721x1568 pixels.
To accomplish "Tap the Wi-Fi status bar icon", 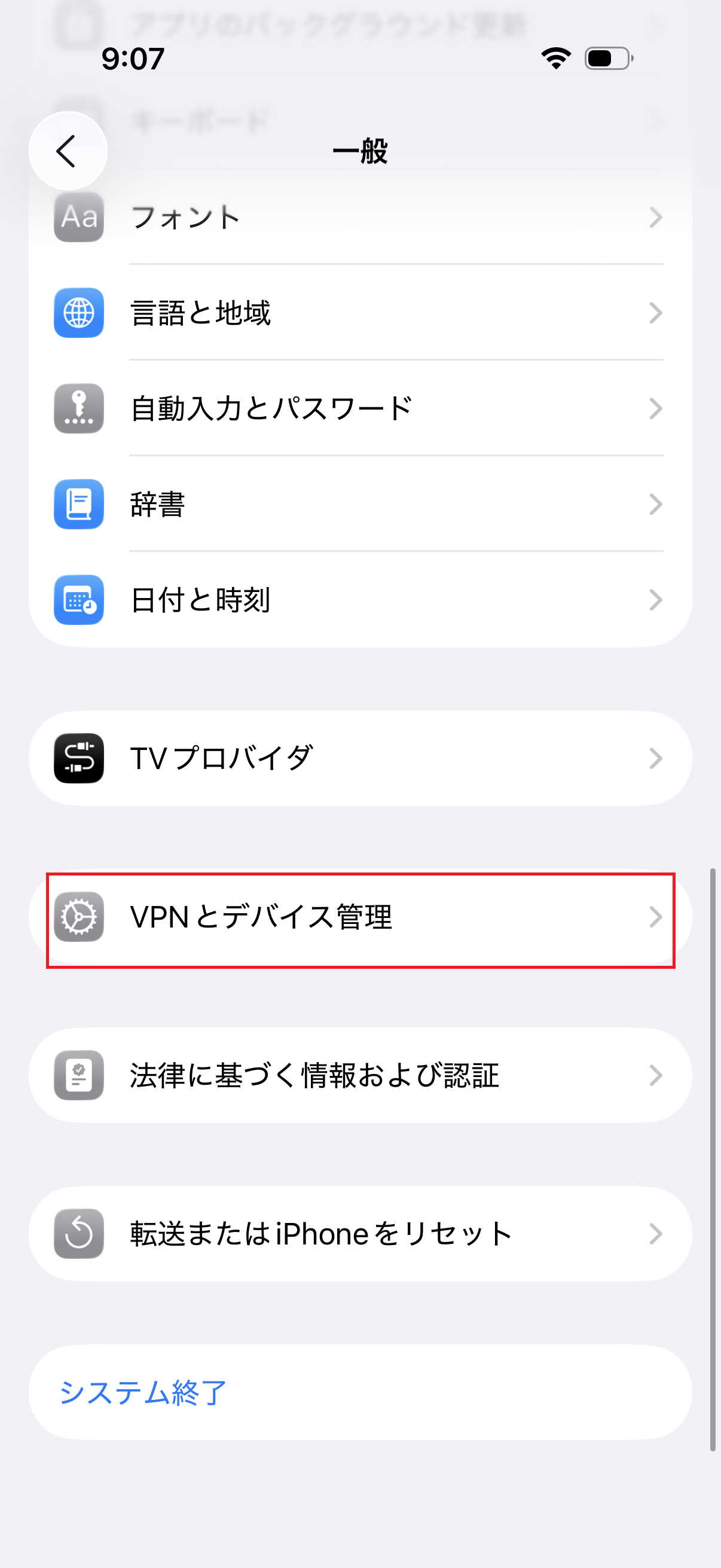I will [554, 58].
